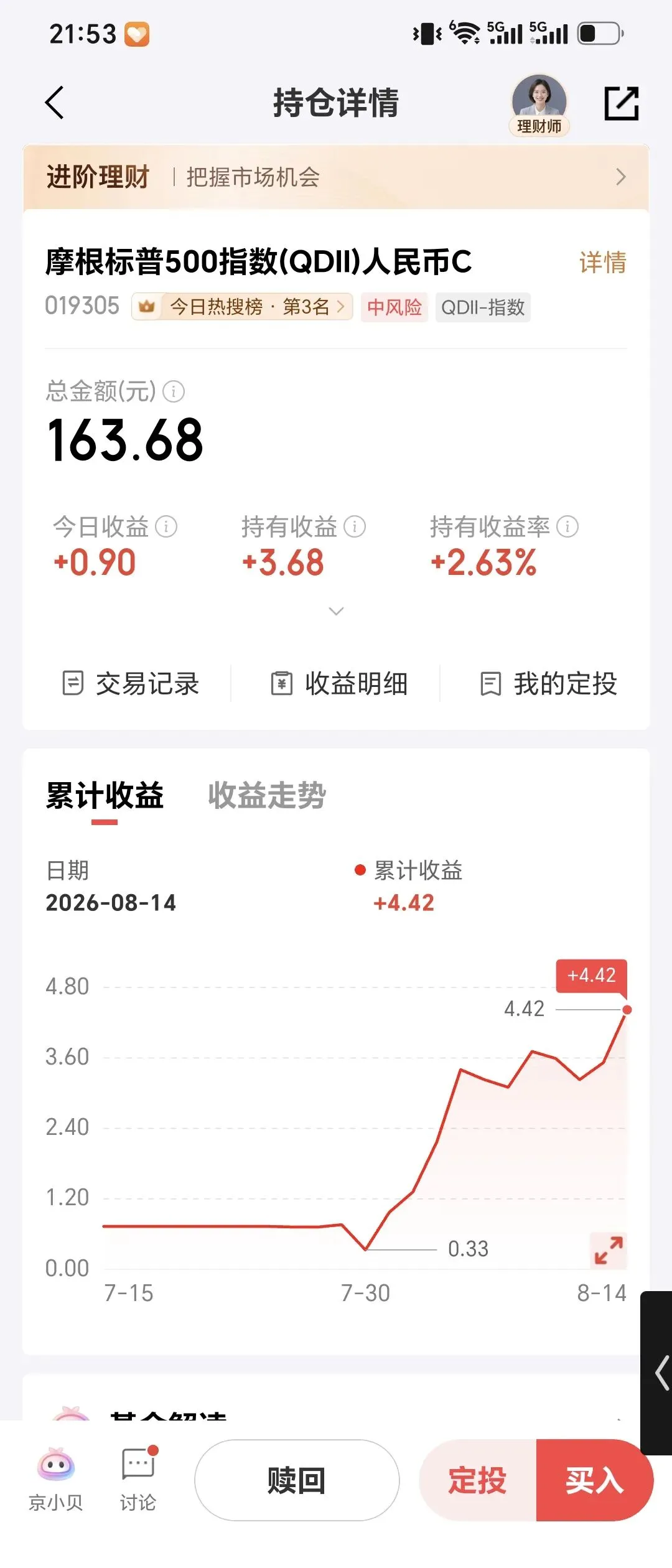The image size is (672, 1568).
Task: Switch to 收益走势 tab
Action: coord(267,795)
